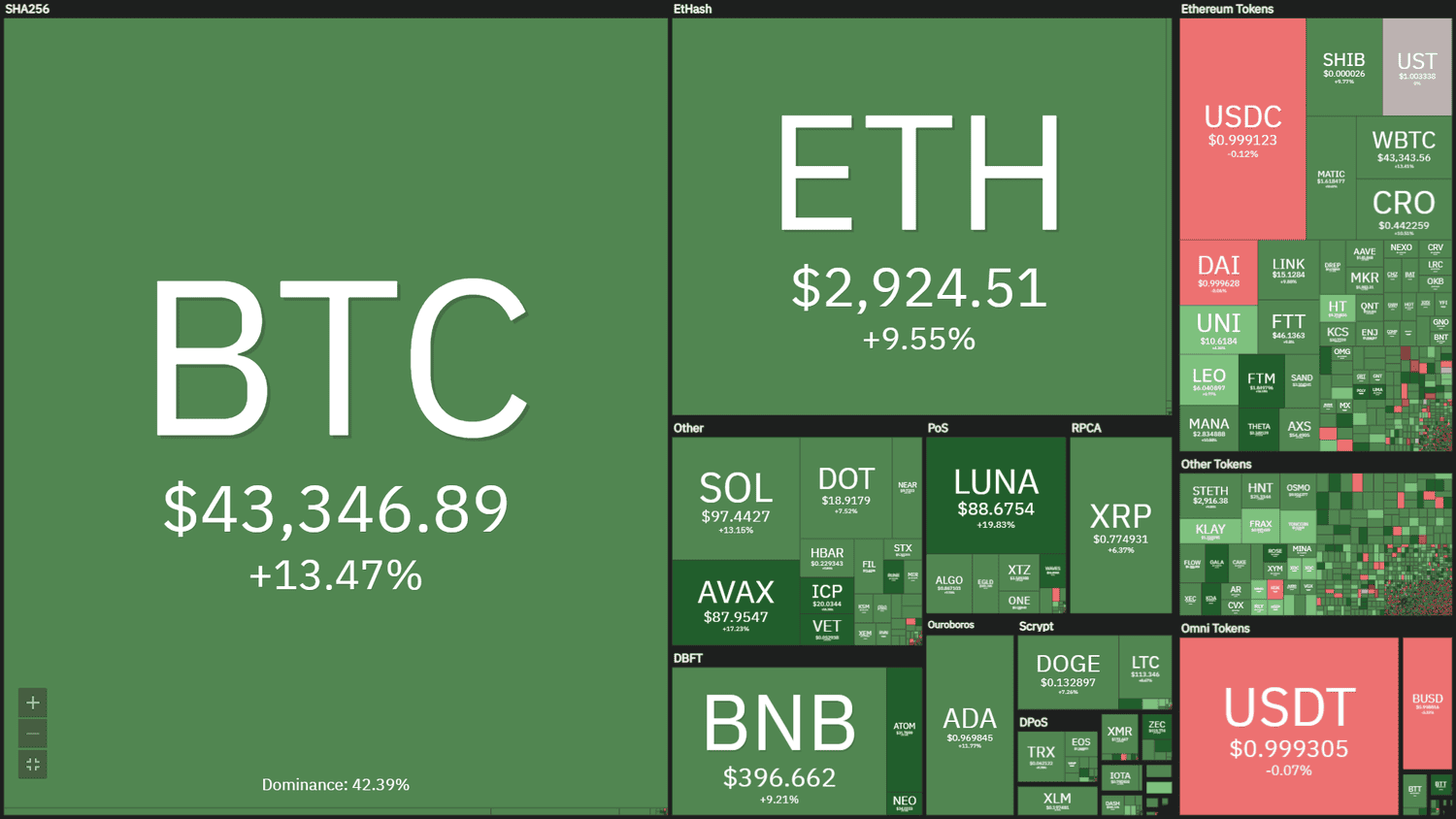Zoom out with the minus button
Image resolution: width=1456 pixels, height=819 pixels.
click(33, 734)
